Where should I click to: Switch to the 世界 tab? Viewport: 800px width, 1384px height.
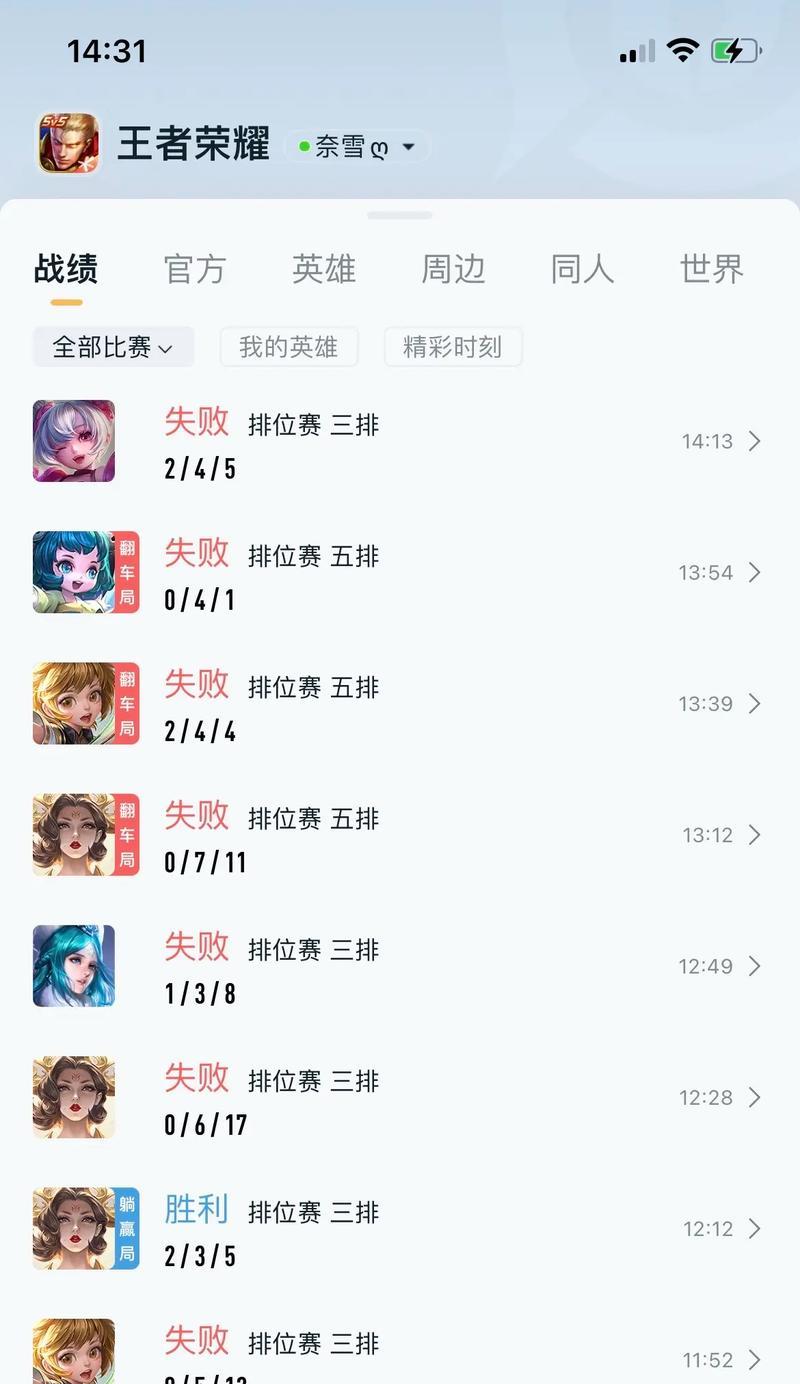pos(711,269)
